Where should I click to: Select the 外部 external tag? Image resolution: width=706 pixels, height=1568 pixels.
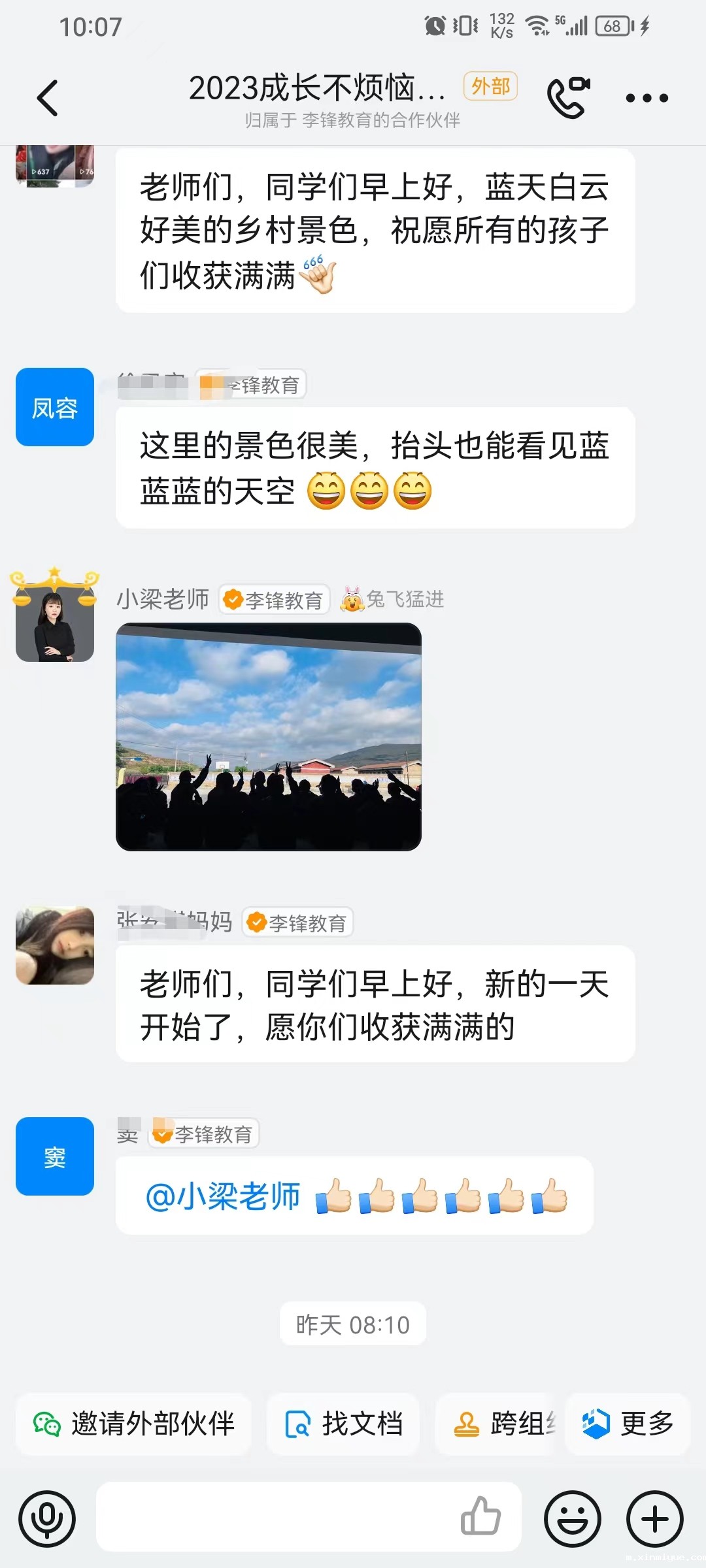[489, 87]
